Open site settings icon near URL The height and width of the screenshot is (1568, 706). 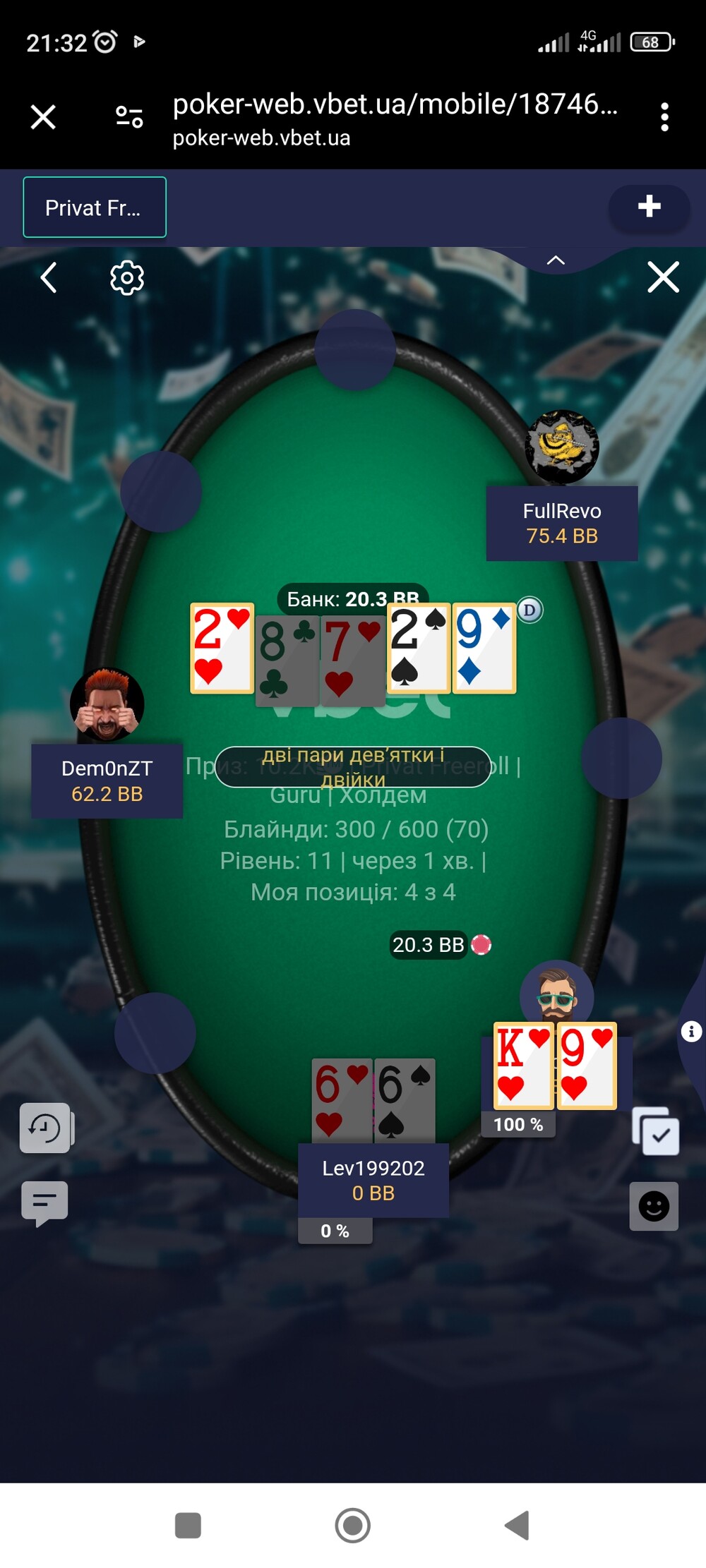coord(129,116)
